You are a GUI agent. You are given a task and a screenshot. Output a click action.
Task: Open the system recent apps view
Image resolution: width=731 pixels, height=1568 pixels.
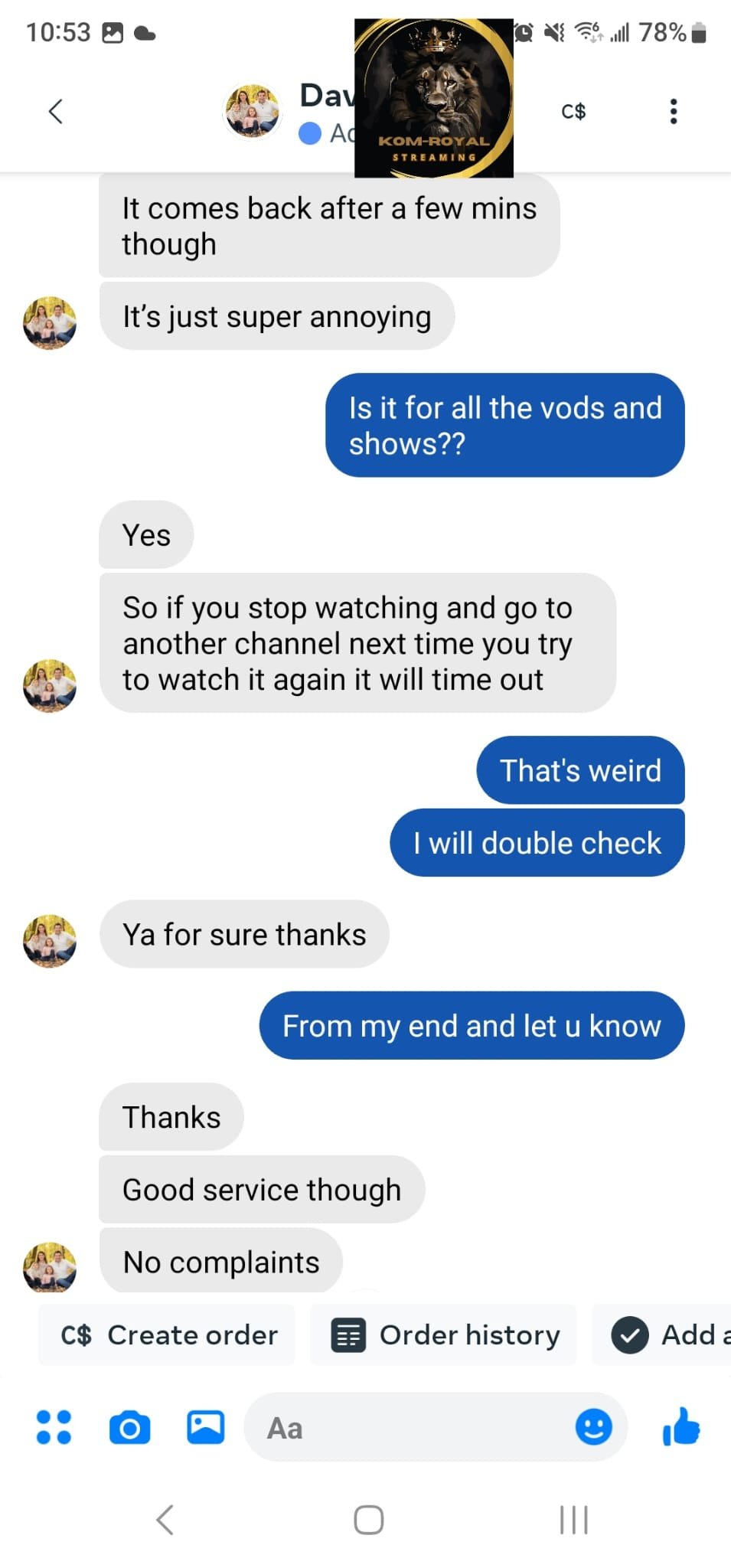click(573, 1520)
